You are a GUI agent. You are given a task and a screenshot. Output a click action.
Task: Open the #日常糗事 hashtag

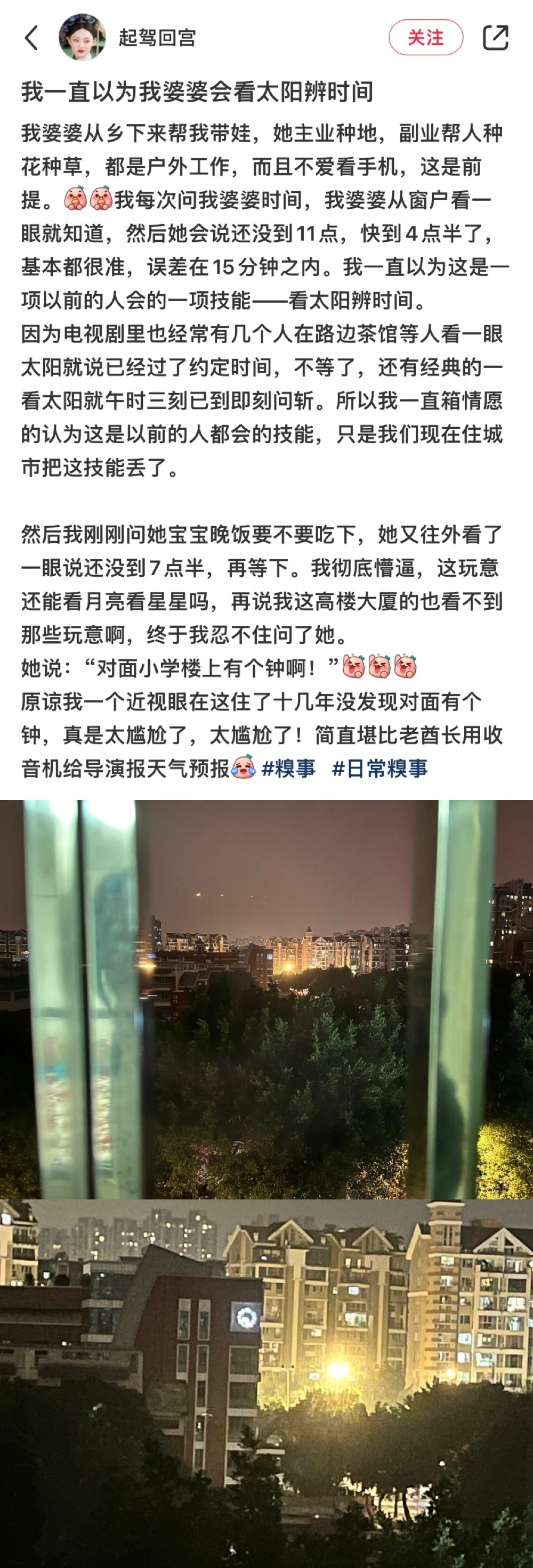tap(380, 769)
